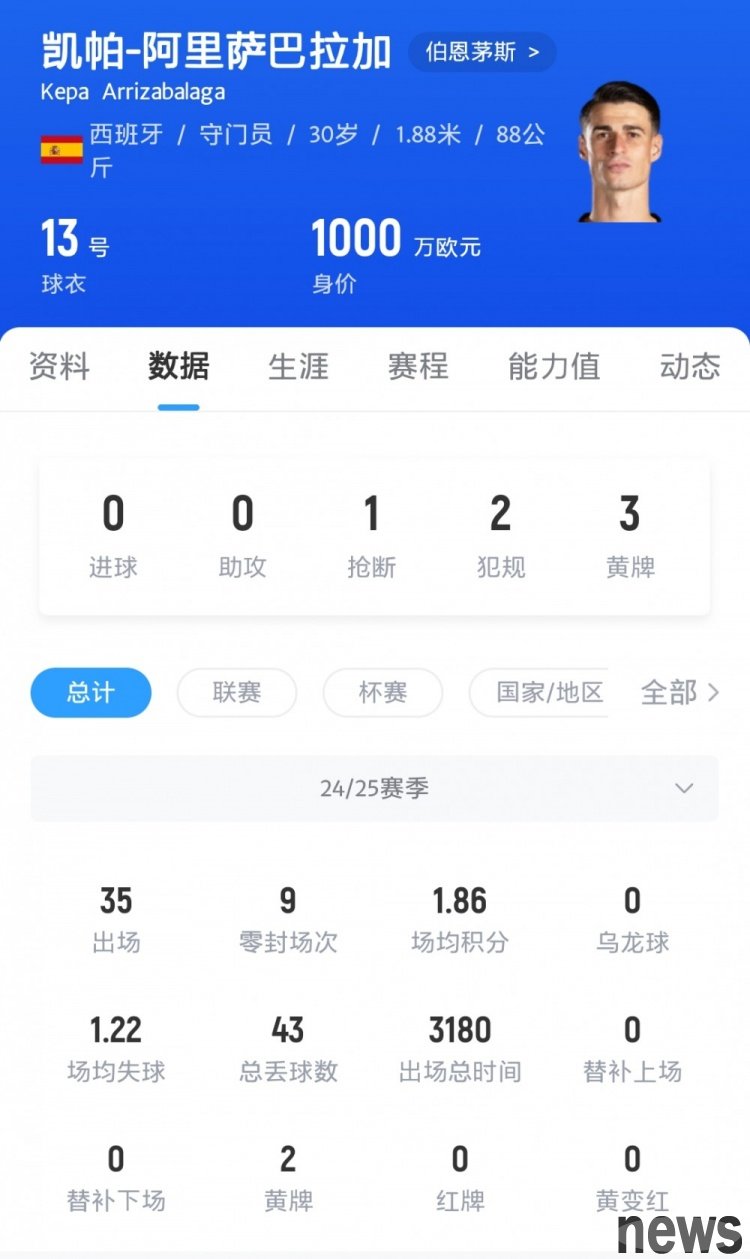
Task: Open the 伯恩茅斯 team chip
Action: coord(482,52)
